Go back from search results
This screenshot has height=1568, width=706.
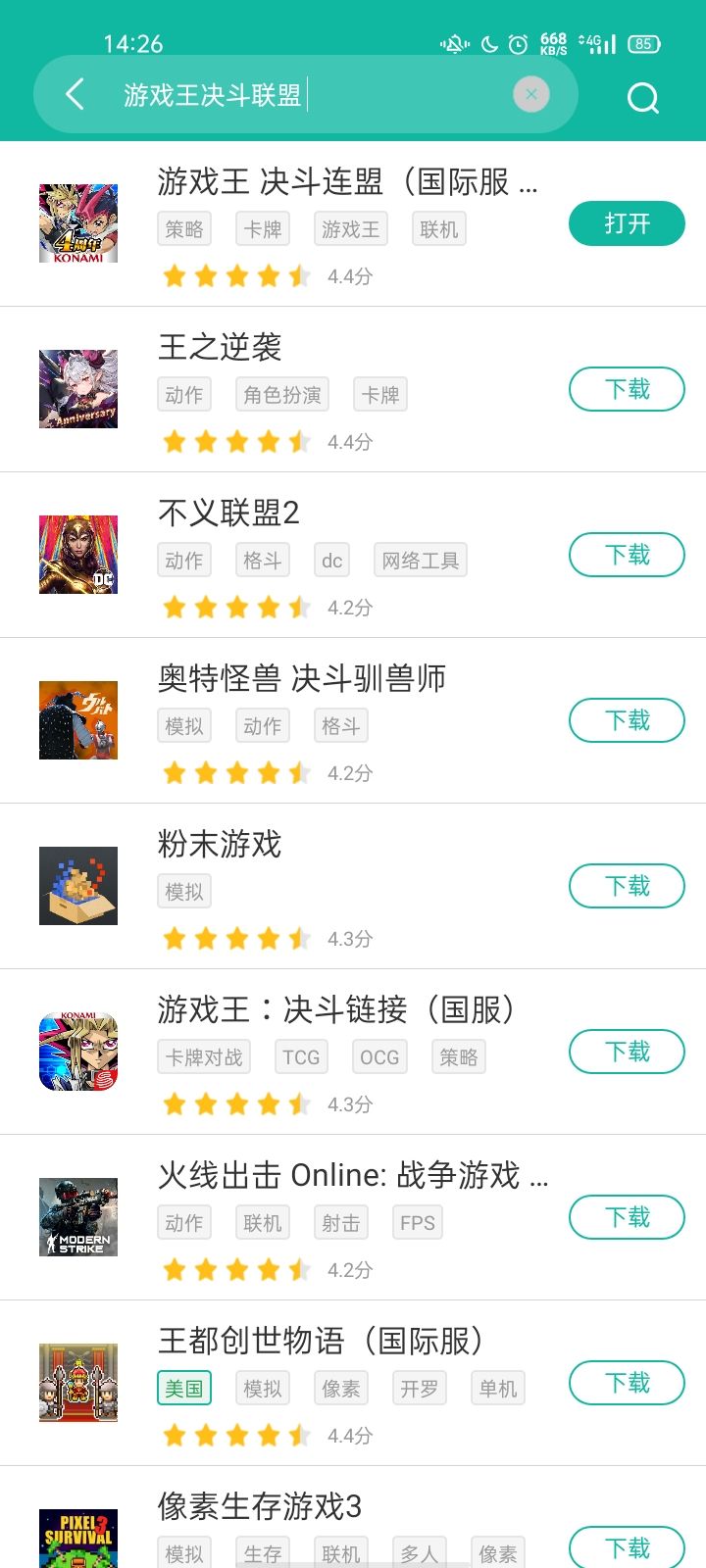click(75, 94)
